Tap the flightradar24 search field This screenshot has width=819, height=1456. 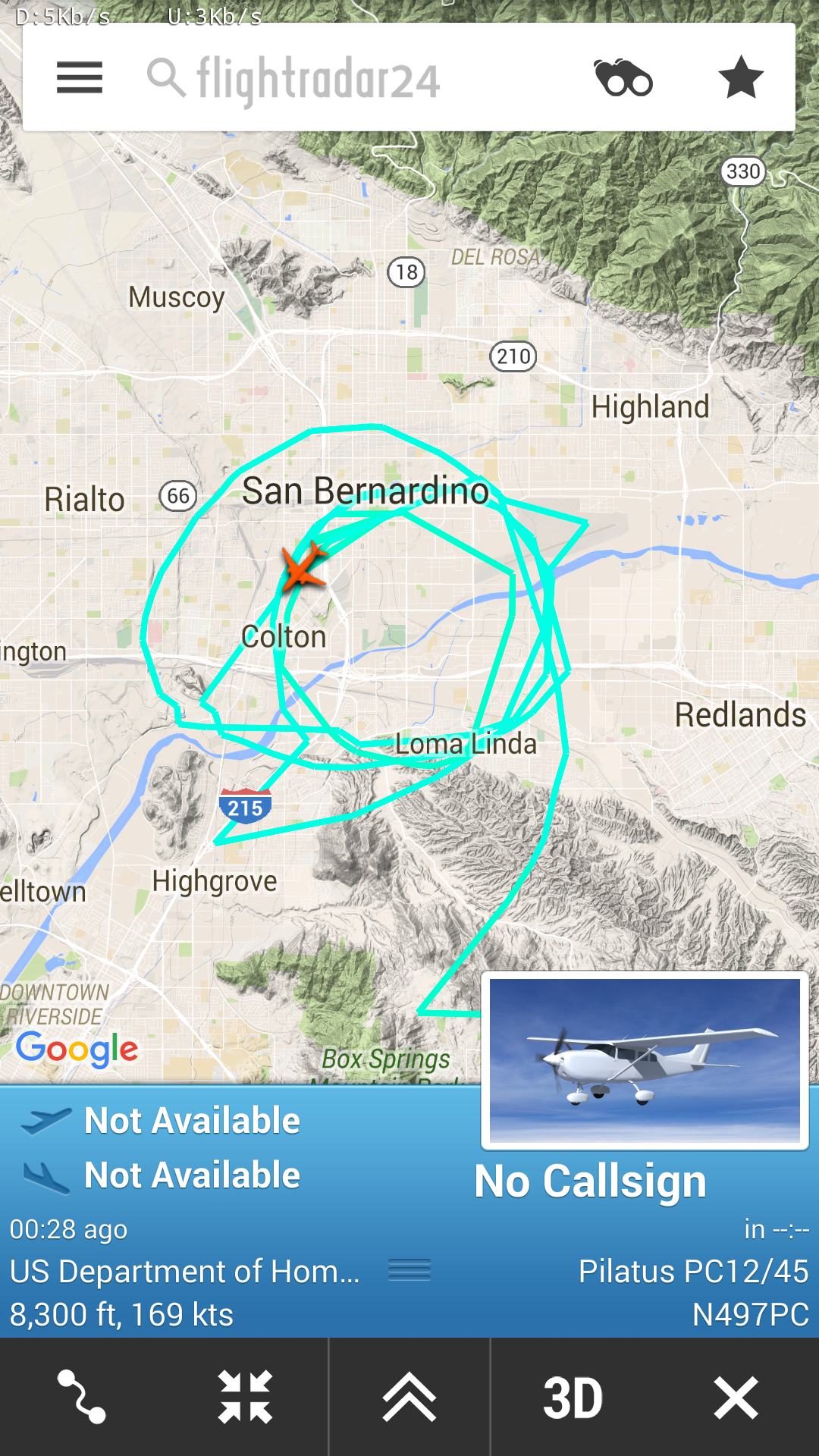tap(318, 79)
